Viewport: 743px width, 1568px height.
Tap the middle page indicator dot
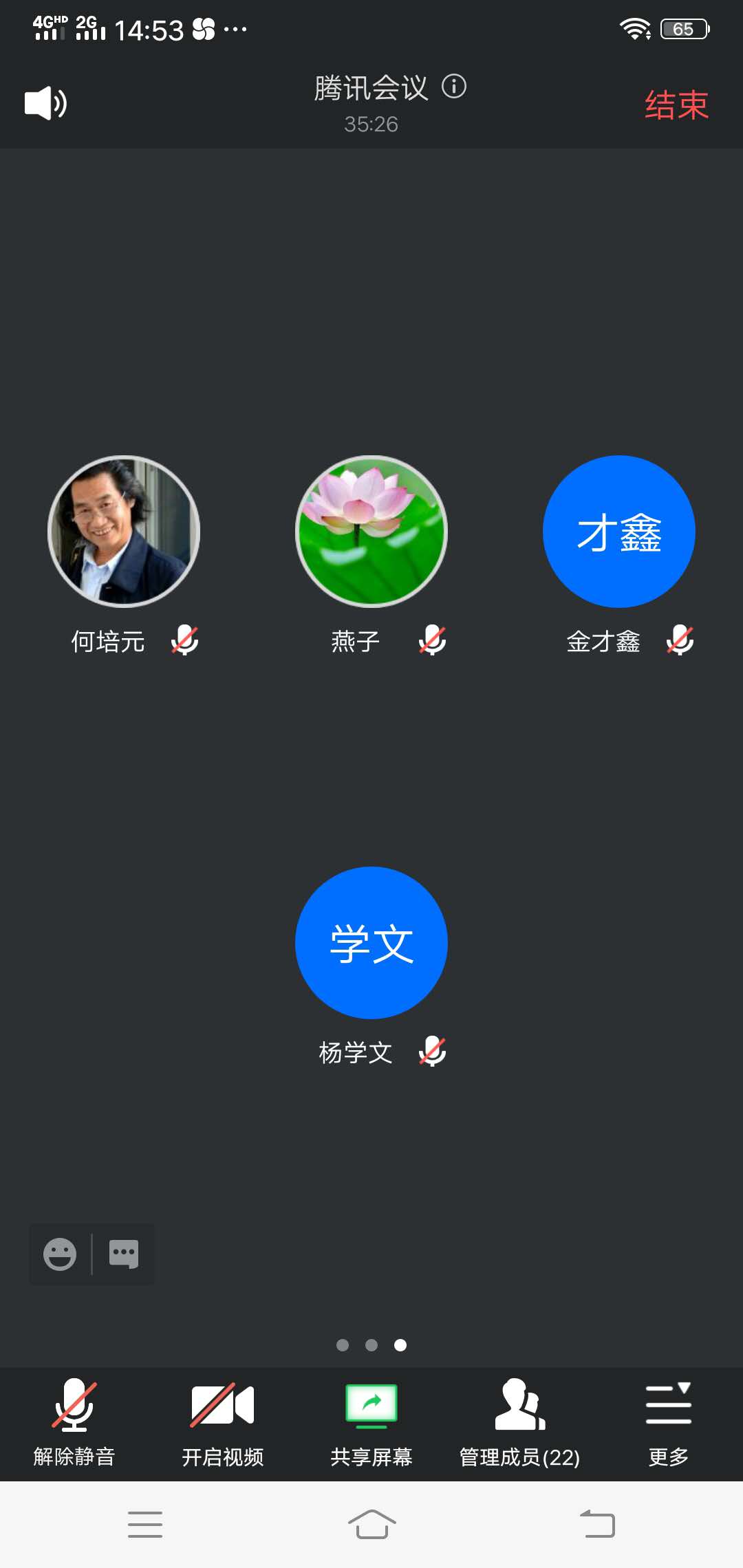[x=371, y=1346]
